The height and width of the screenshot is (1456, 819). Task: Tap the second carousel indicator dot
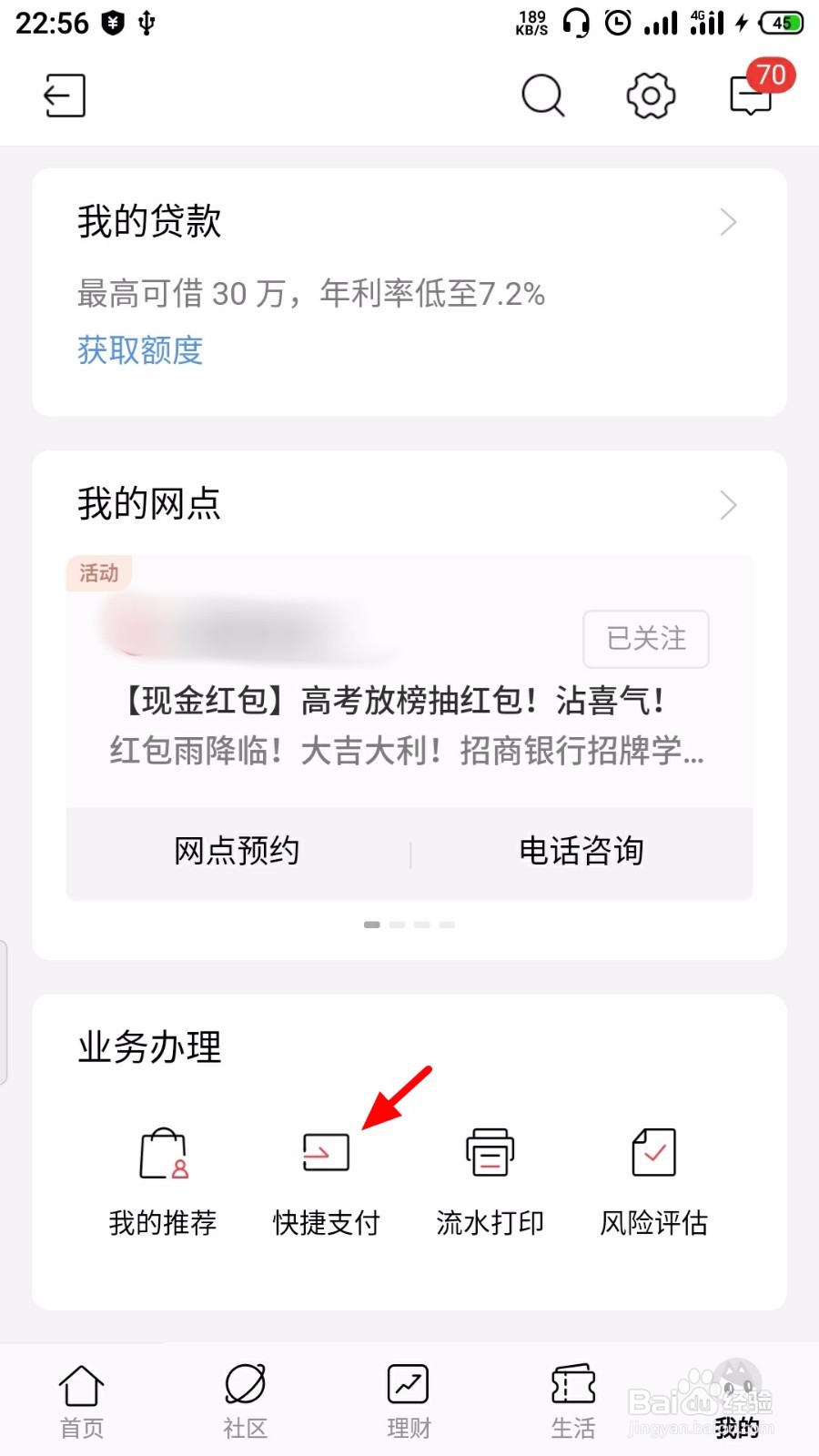click(397, 924)
